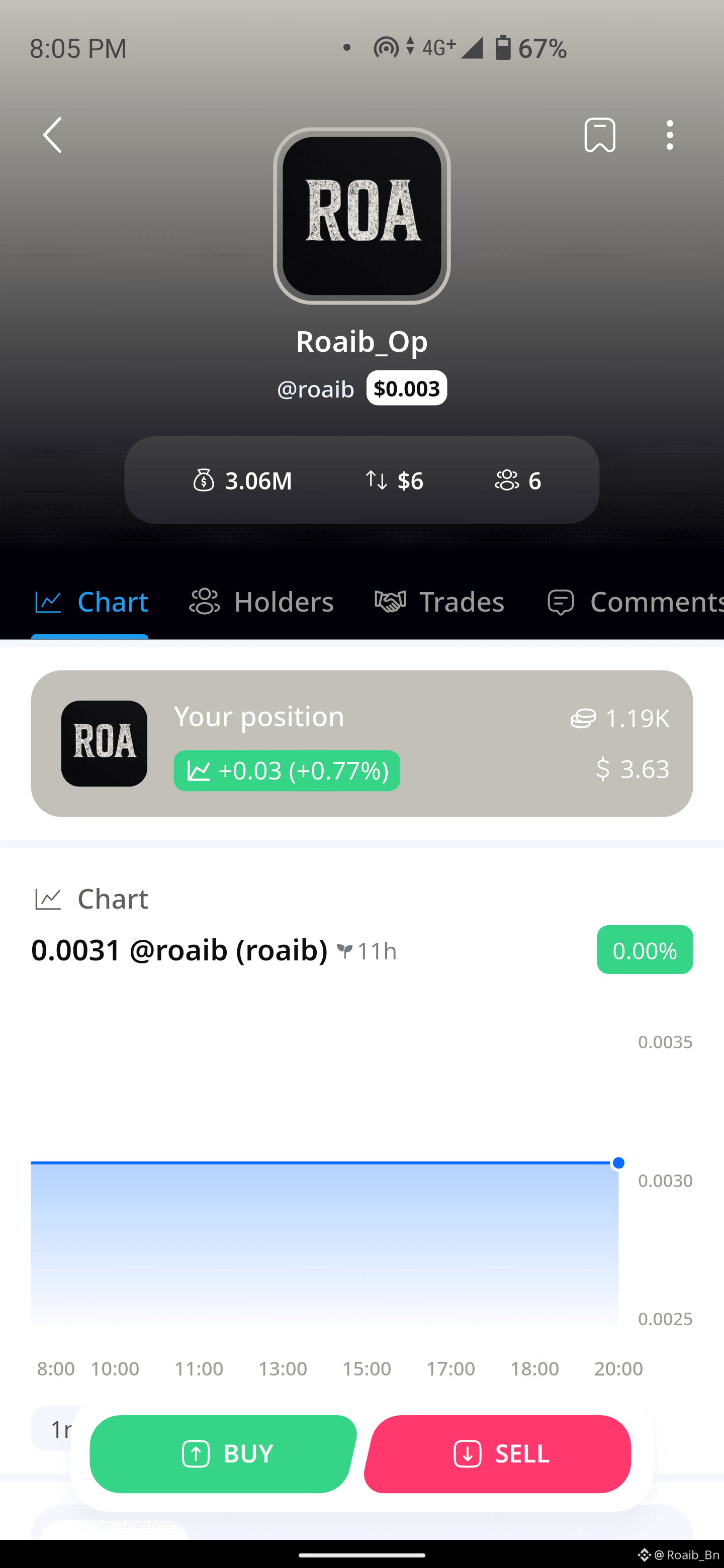The image size is (724, 1568).
Task: Tap the red SELL button
Action: pyautogui.click(x=498, y=1453)
